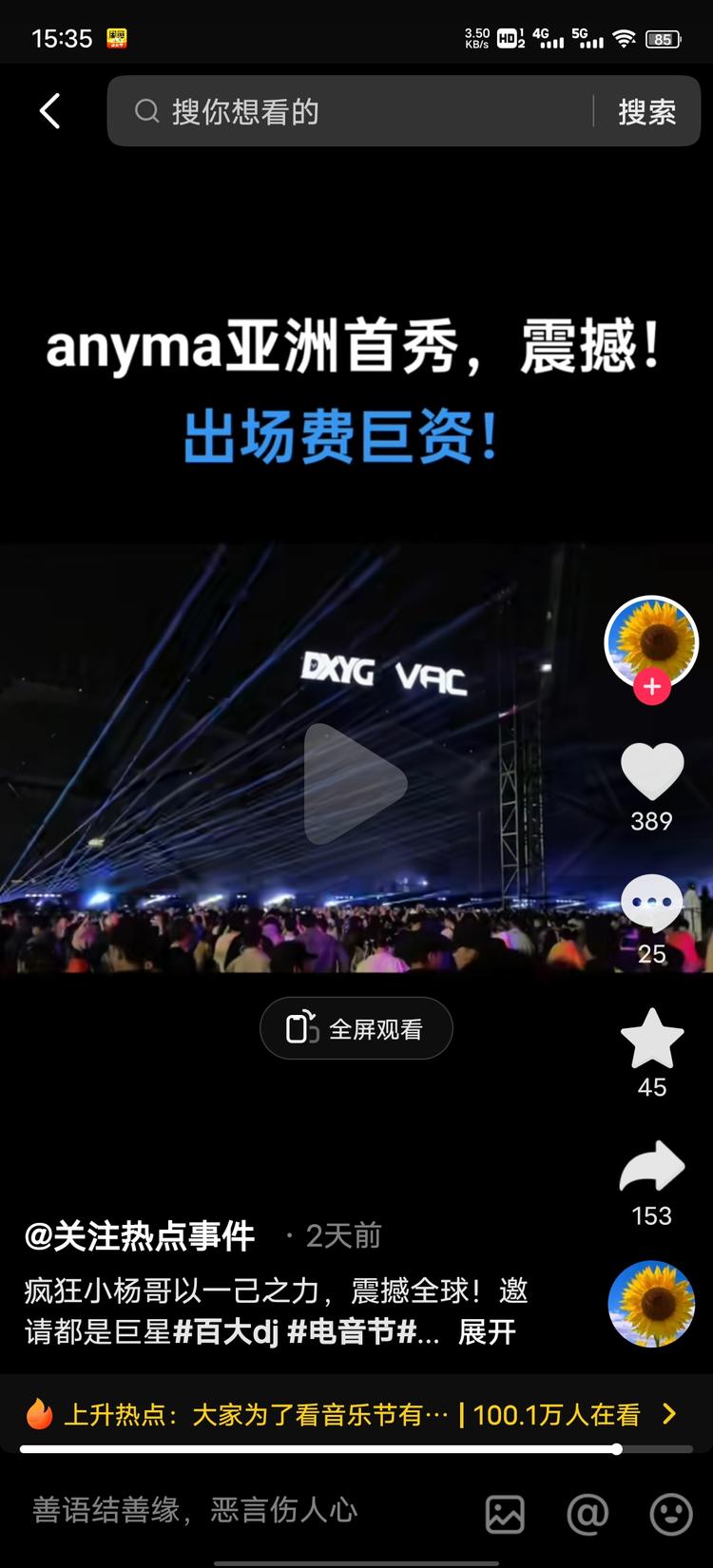Mention someone with the @ icon
Viewport: 713px width, 1568px height.
[588, 1513]
